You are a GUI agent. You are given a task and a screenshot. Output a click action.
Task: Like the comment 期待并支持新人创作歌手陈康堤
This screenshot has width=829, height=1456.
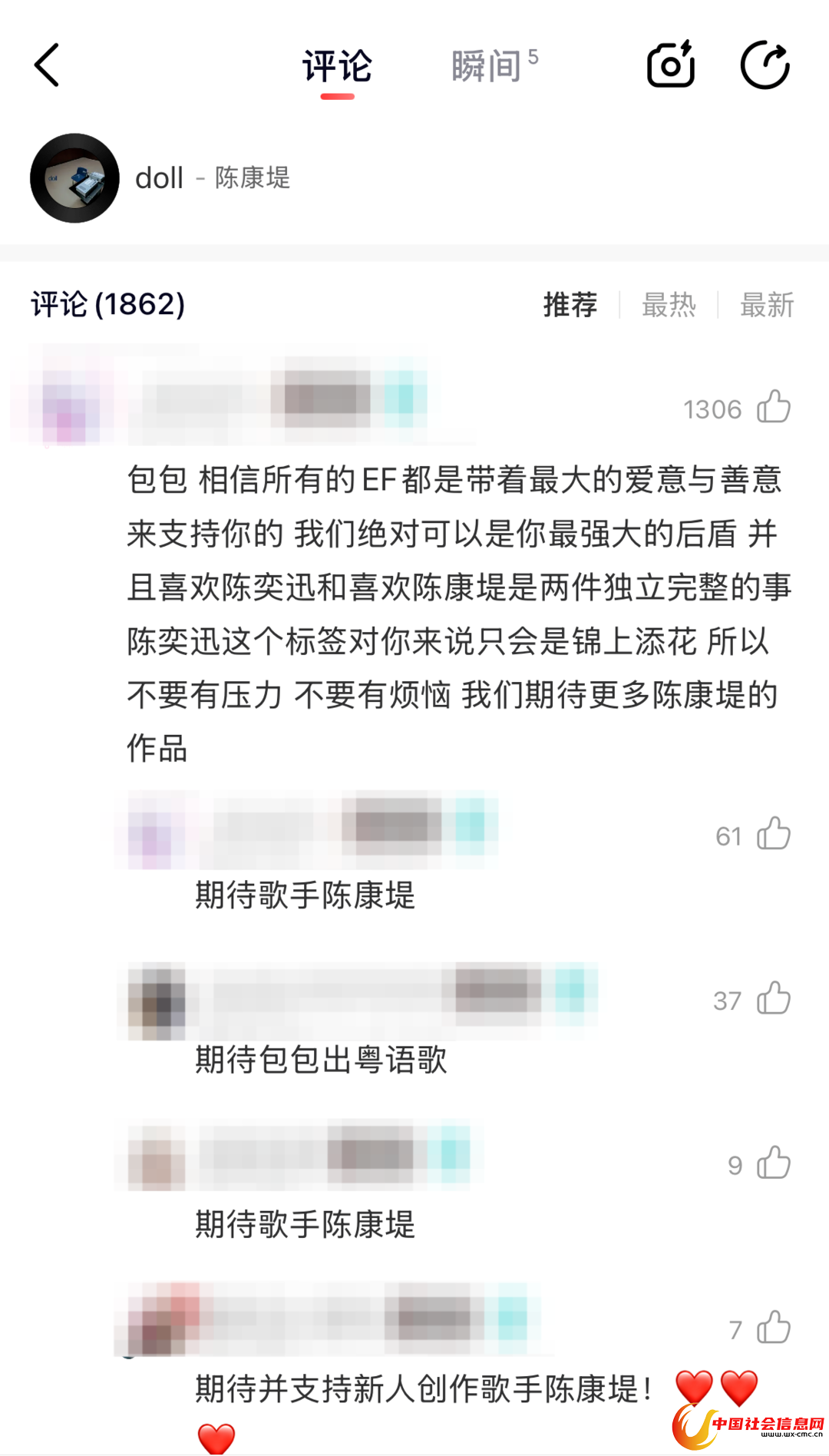(x=773, y=1328)
